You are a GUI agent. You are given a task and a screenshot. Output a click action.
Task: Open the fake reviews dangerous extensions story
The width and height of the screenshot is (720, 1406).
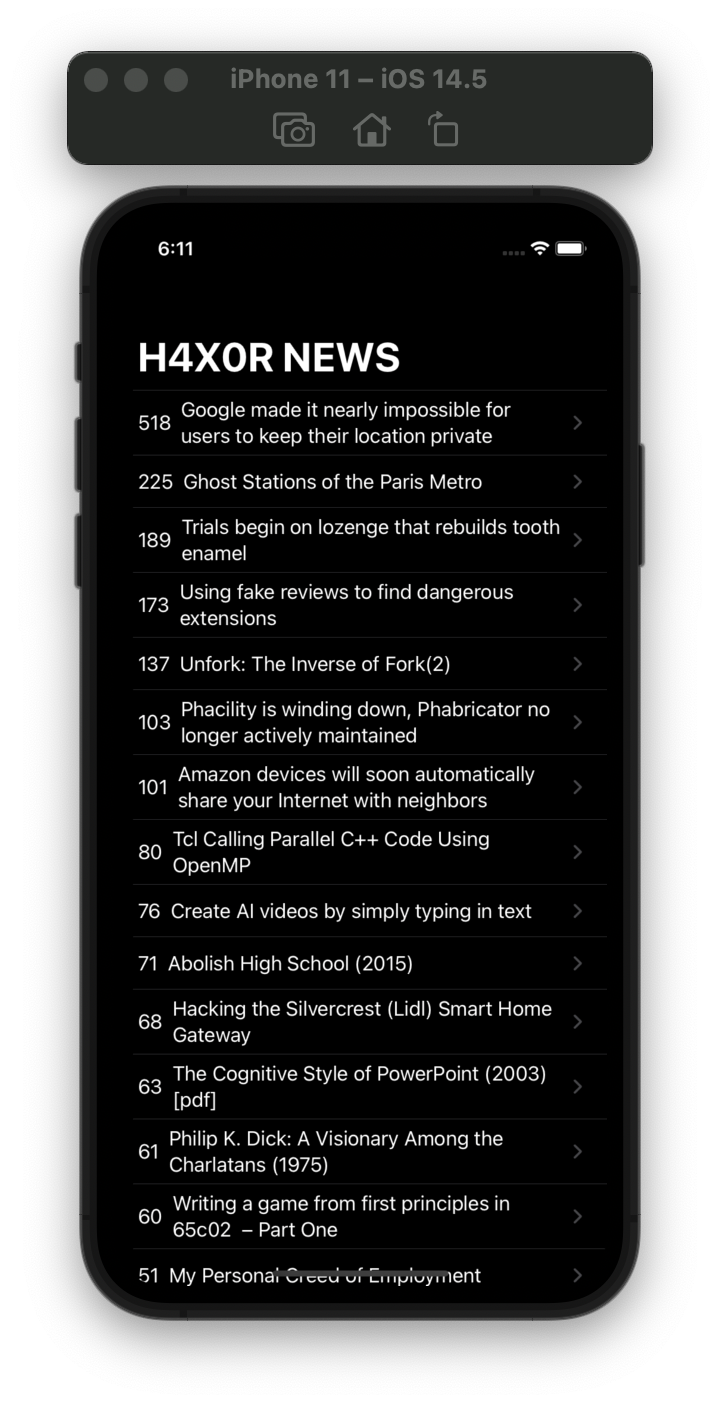pos(345,605)
